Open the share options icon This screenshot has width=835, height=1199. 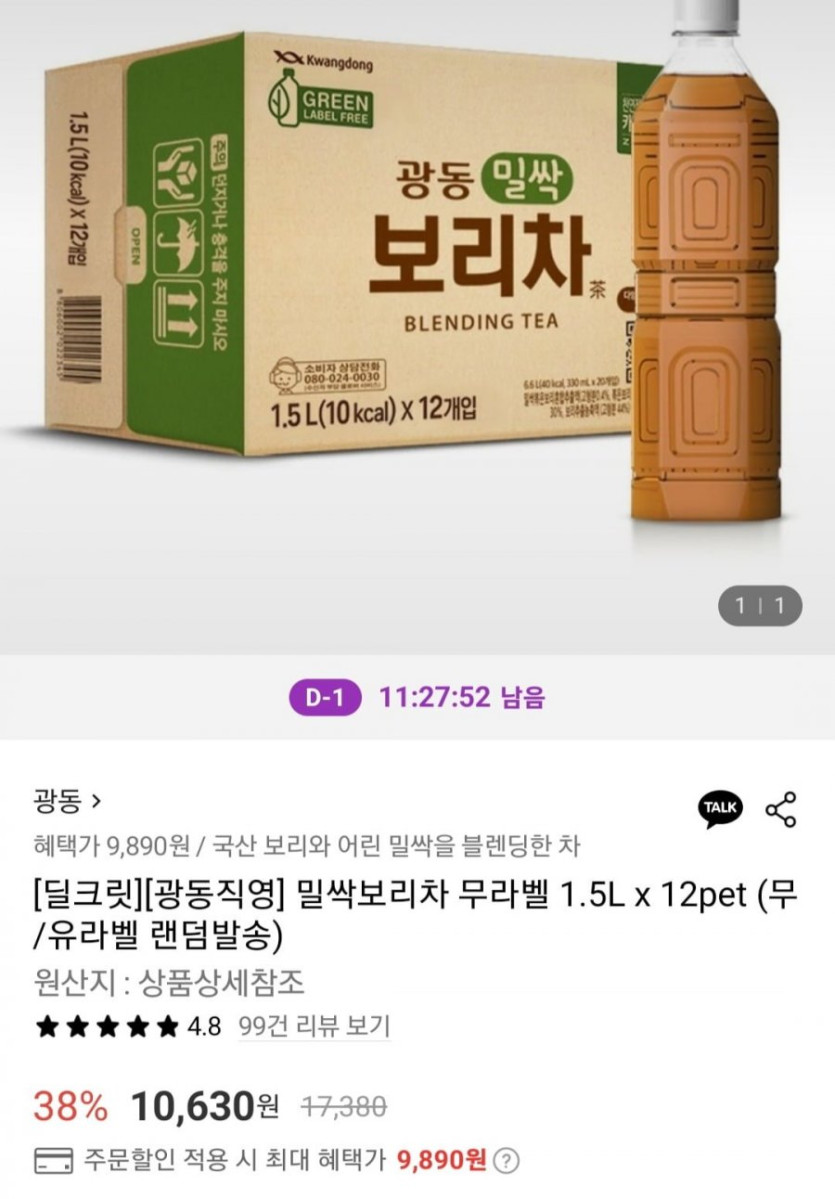[780, 809]
